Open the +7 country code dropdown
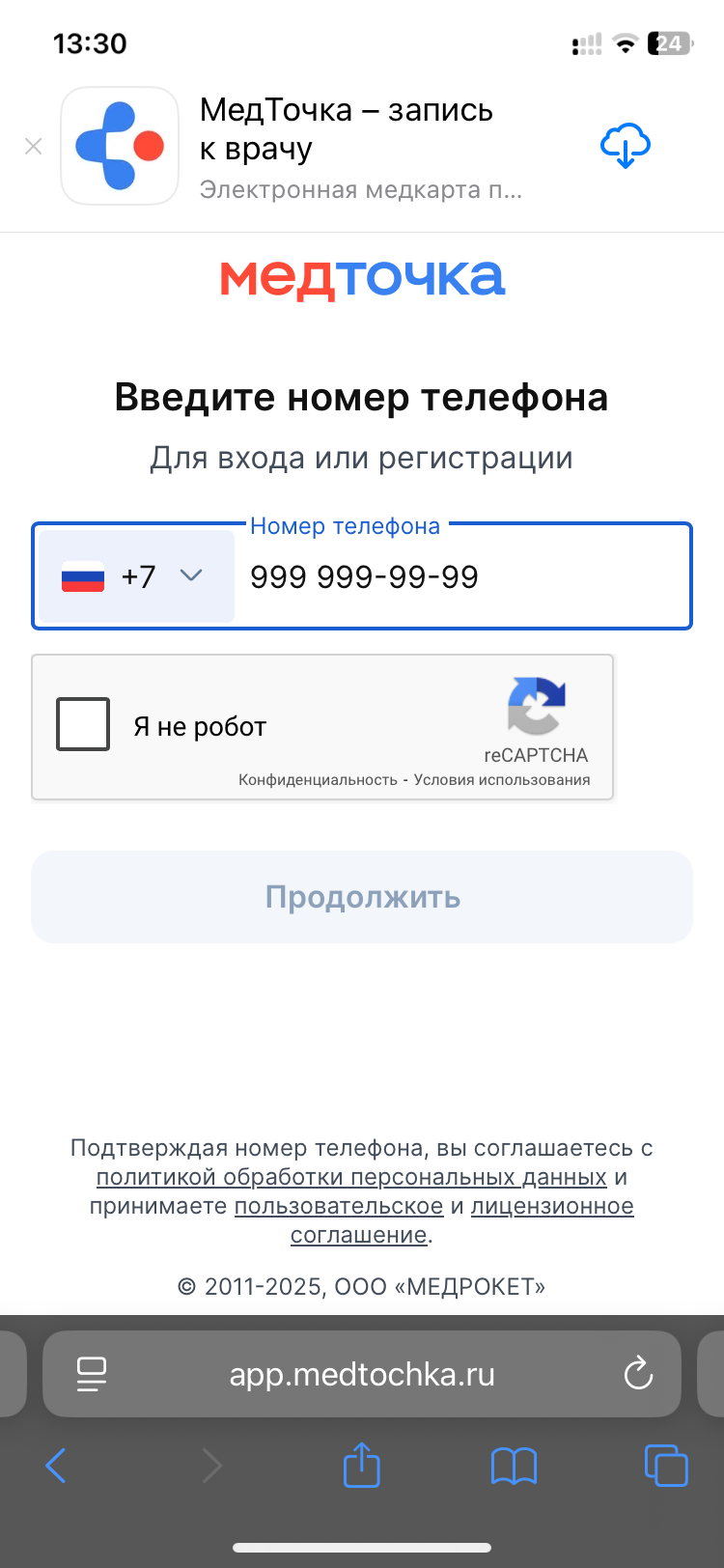Image resolution: width=724 pixels, height=1568 pixels. tap(136, 576)
